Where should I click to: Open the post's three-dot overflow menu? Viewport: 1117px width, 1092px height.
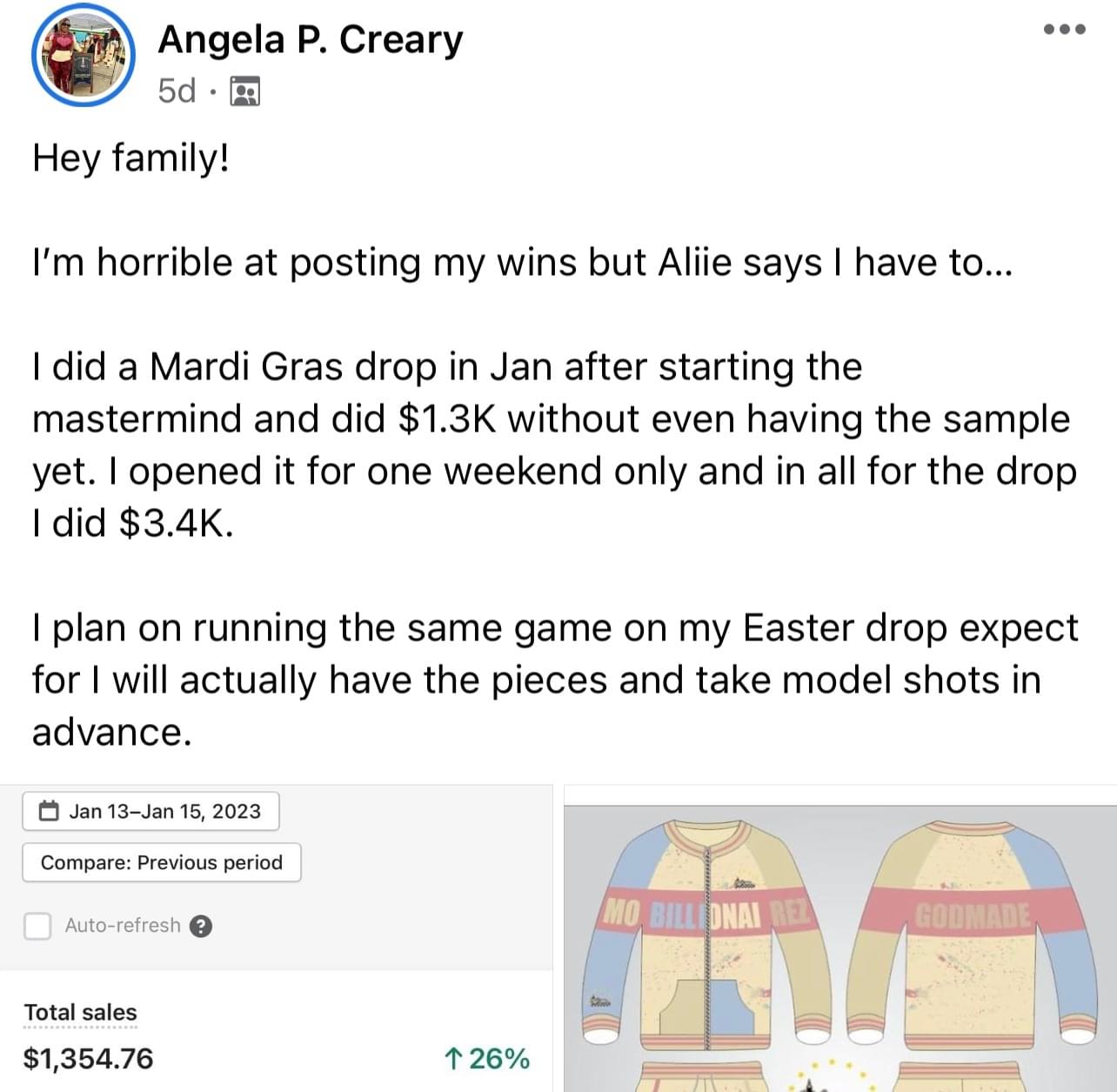coord(1064,30)
